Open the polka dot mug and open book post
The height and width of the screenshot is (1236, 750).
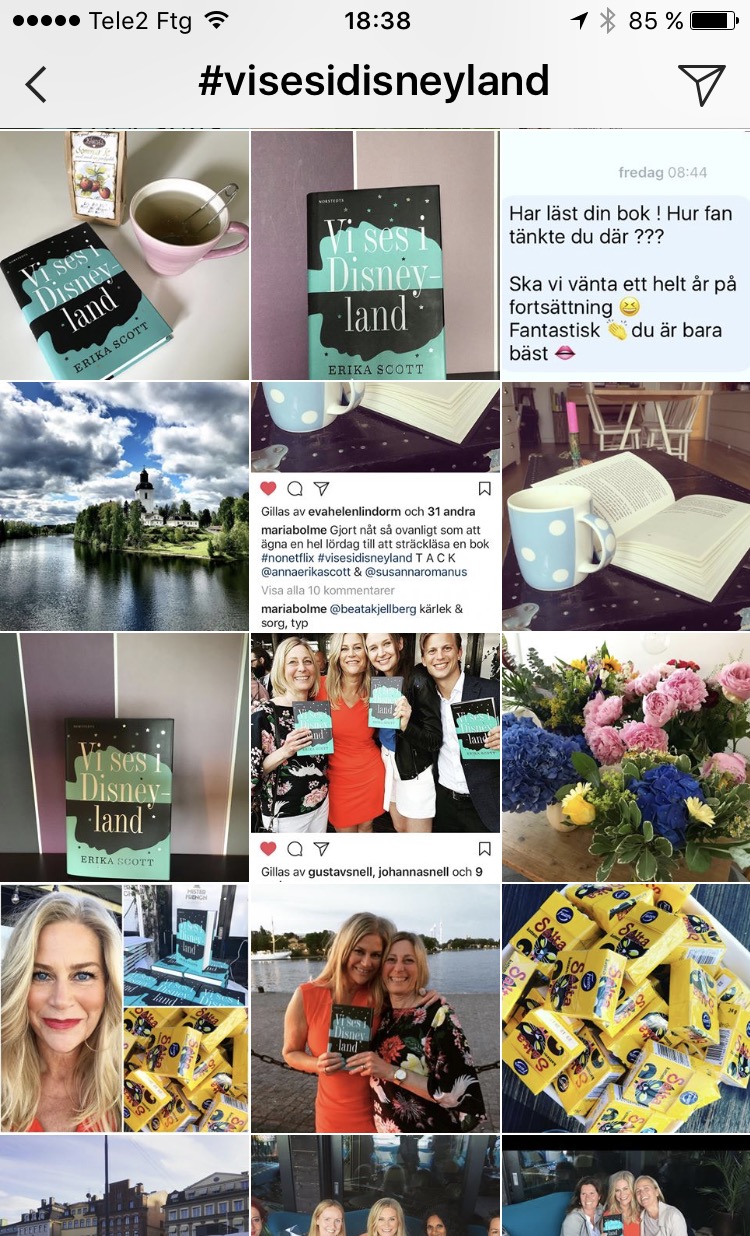pyautogui.click(x=625, y=505)
